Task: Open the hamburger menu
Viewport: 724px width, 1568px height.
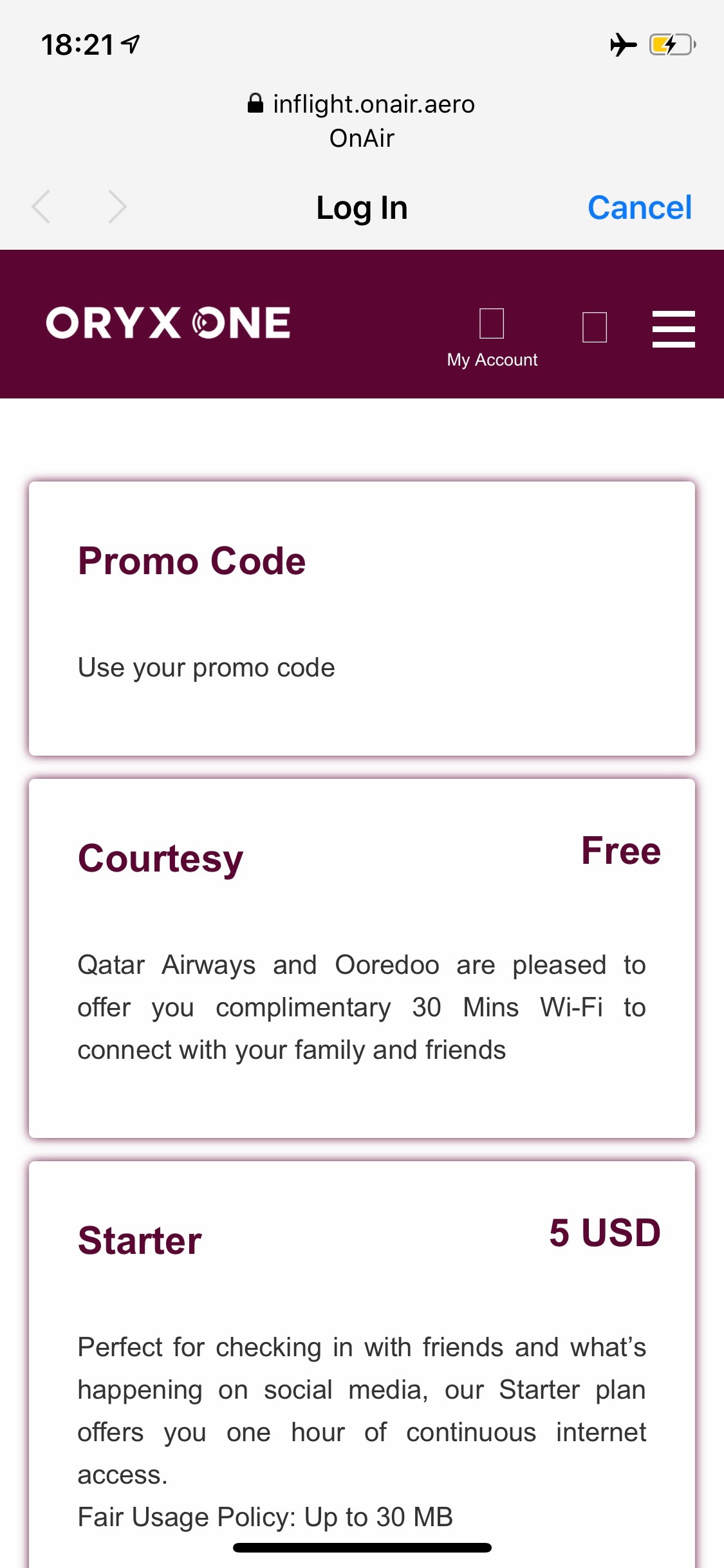Action: coord(673,329)
